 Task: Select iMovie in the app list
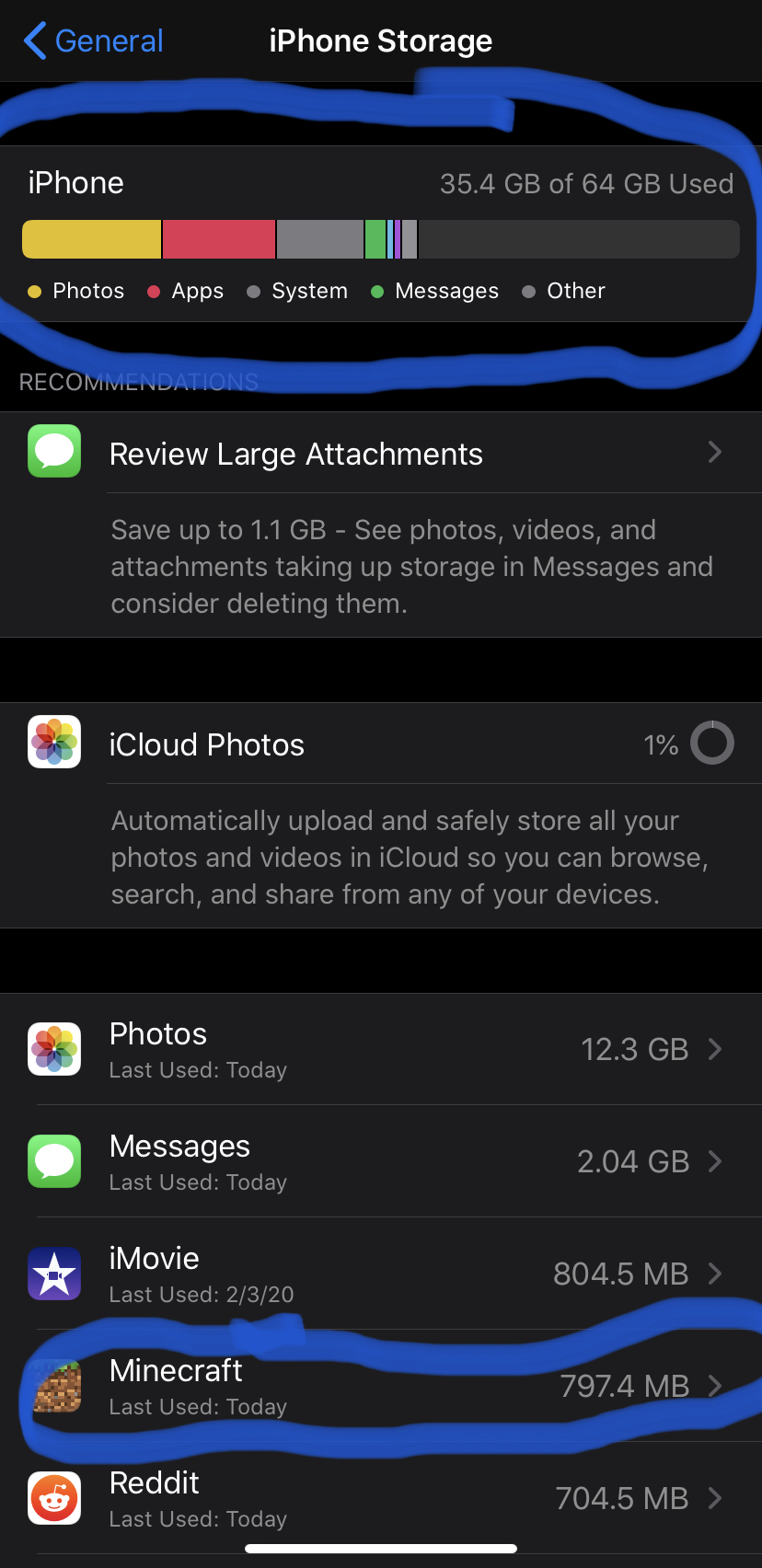click(x=381, y=1274)
